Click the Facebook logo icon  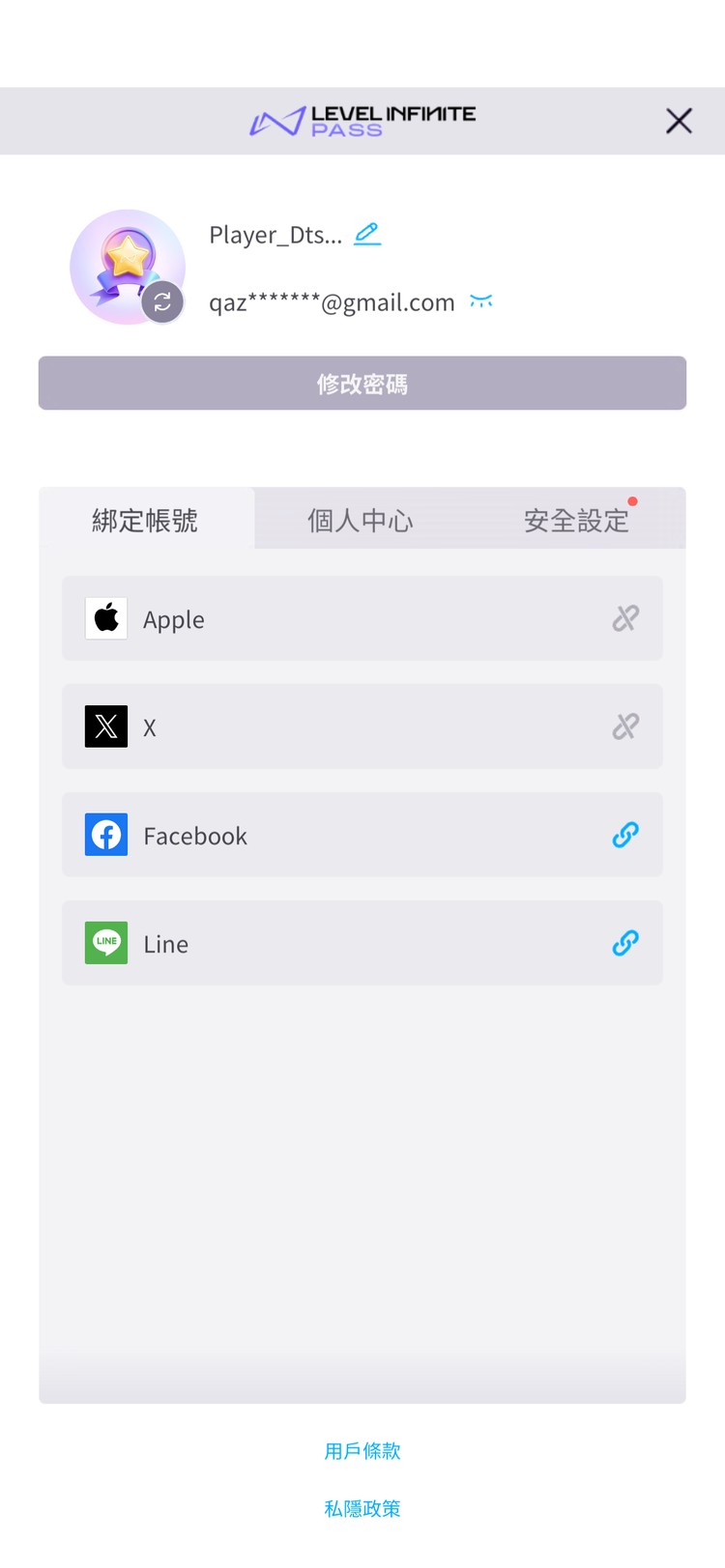click(x=106, y=835)
